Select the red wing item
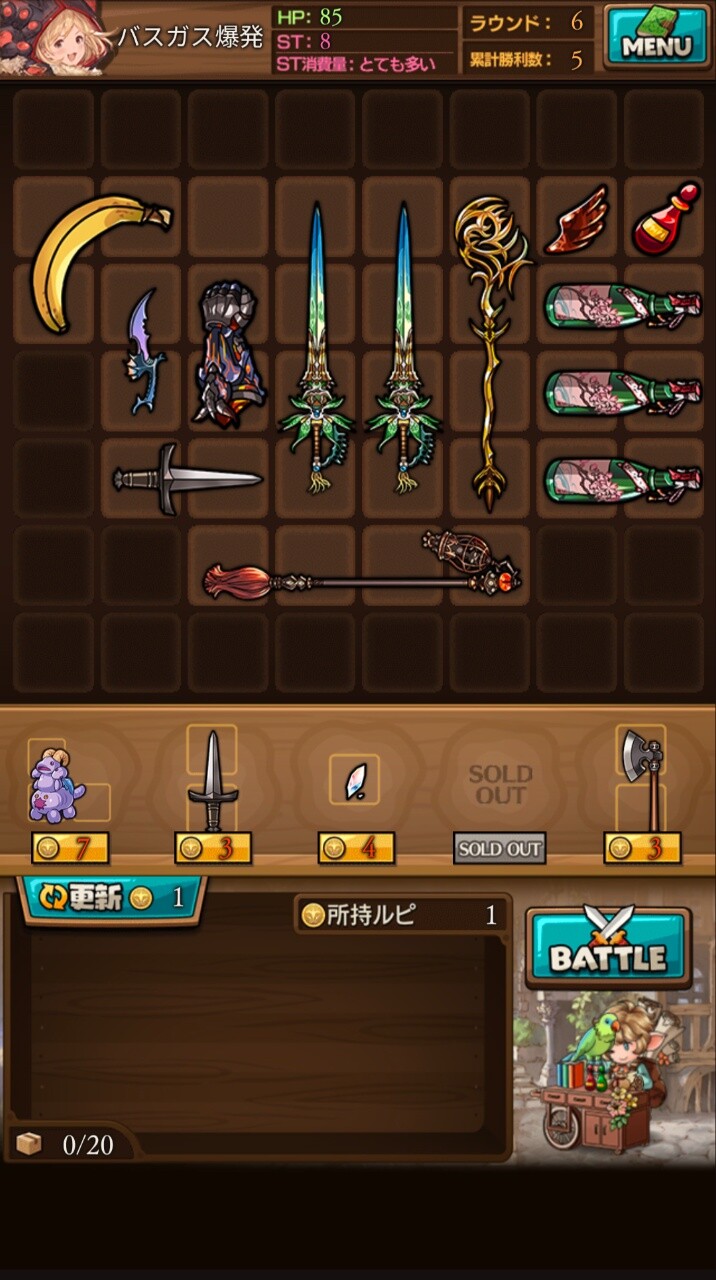 577,219
